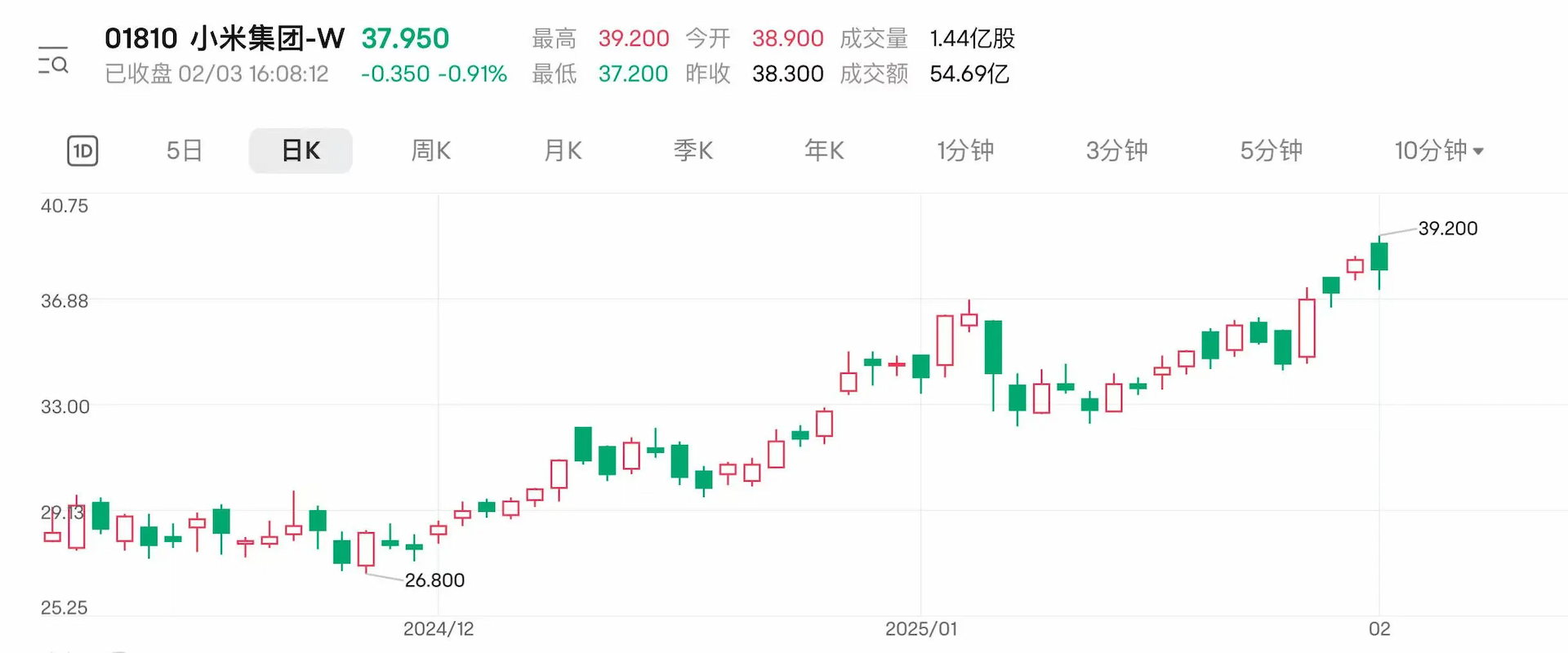Select the 日K daily candlestick tab
The height and width of the screenshot is (653, 1568).
pyautogui.click(x=301, y=151)
